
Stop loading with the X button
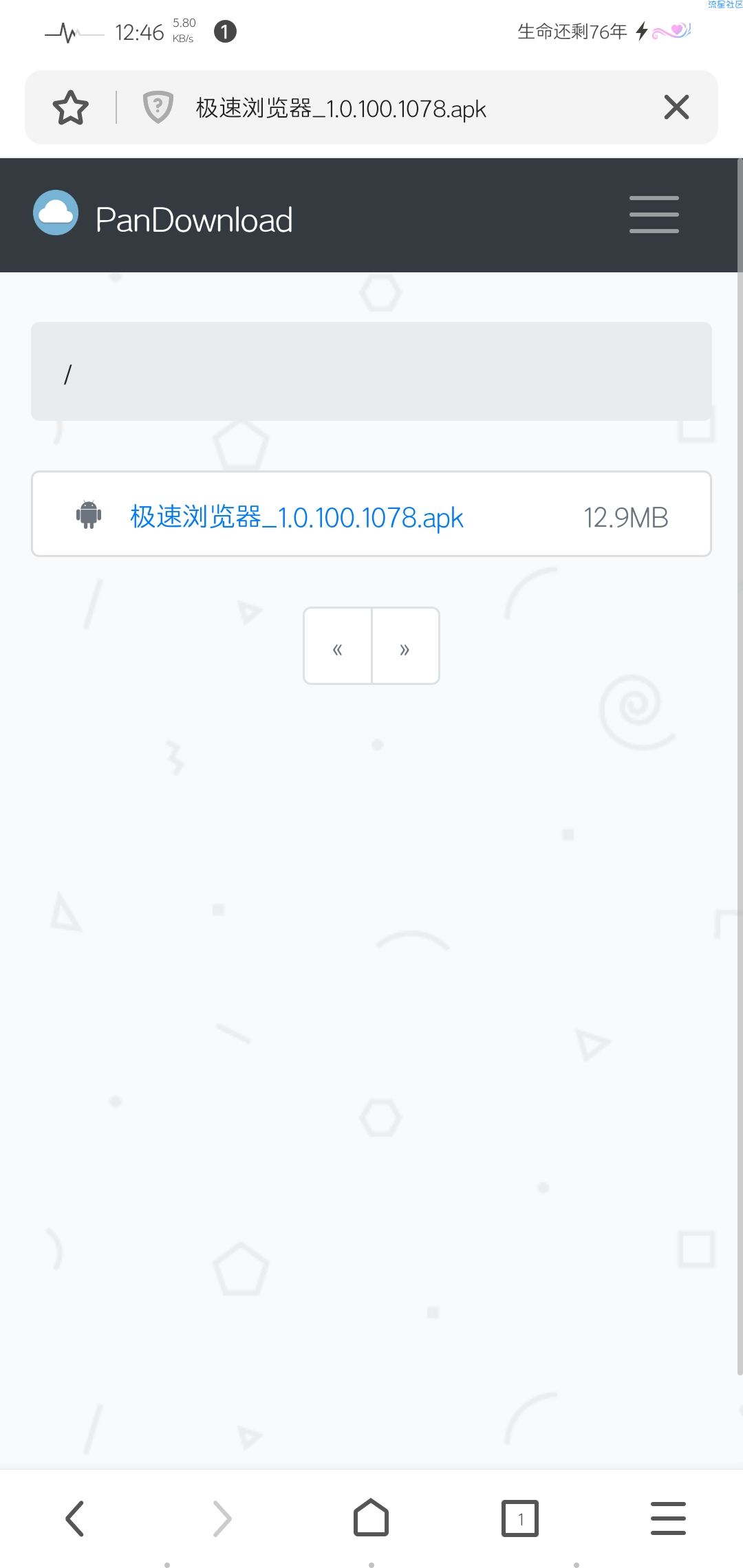(676, 107)
